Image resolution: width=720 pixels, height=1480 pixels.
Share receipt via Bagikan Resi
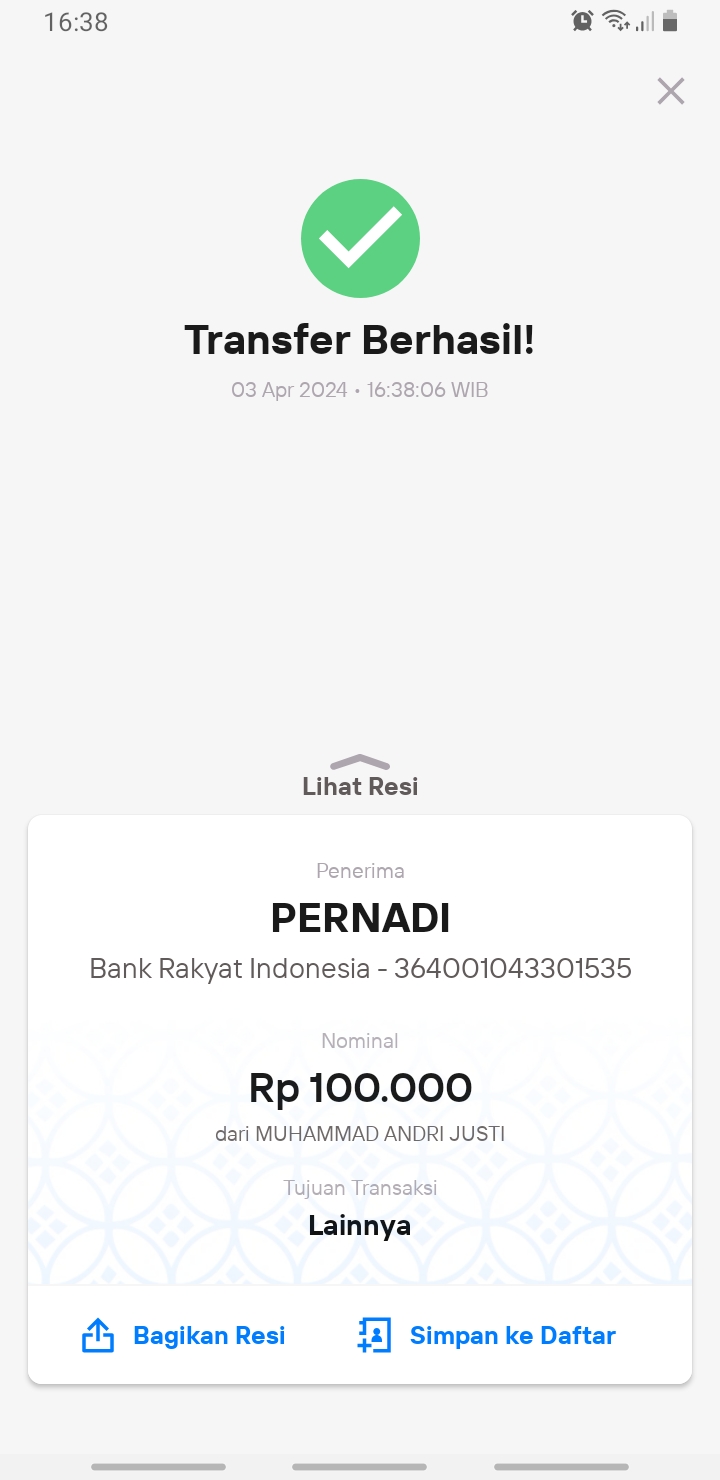[x=183, y=1335]
